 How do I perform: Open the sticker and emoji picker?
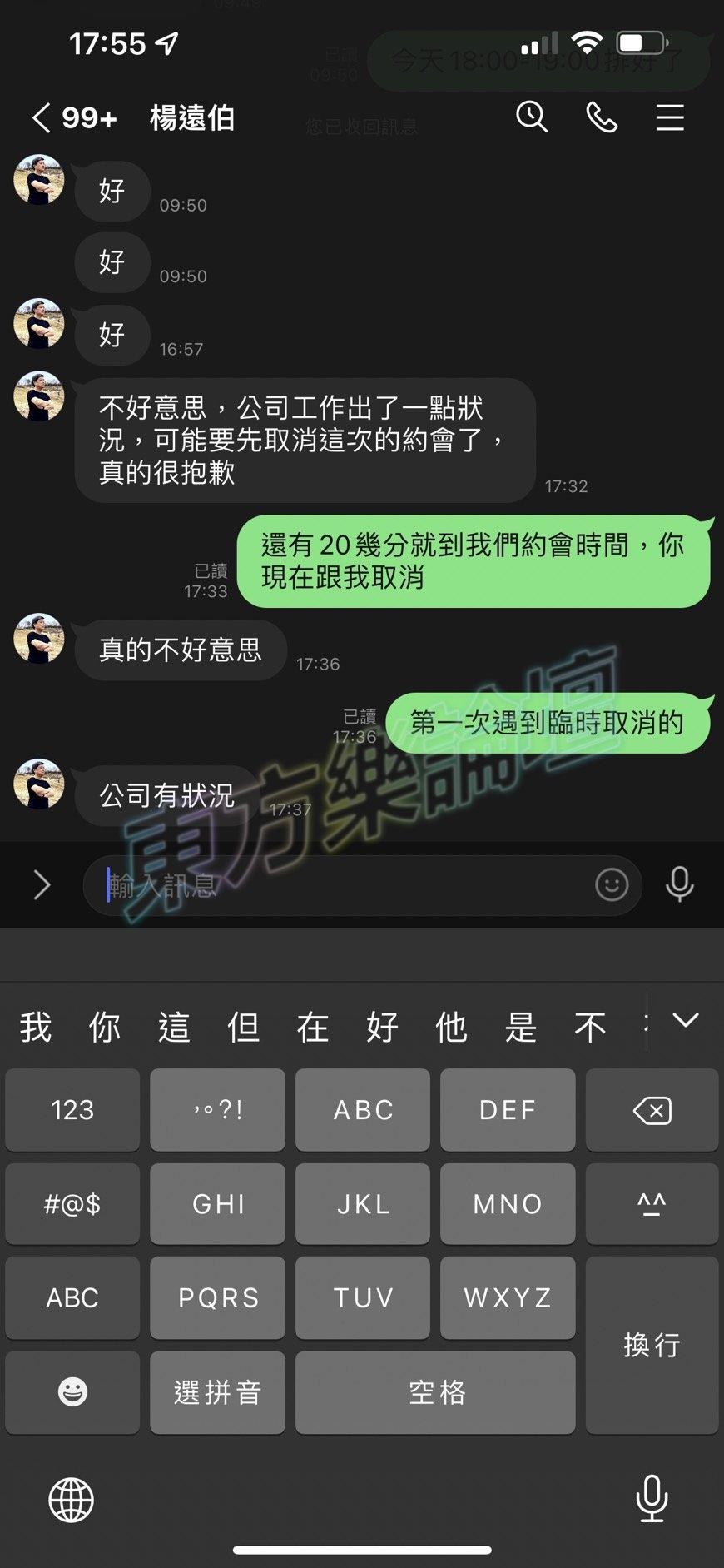(612, 884)
